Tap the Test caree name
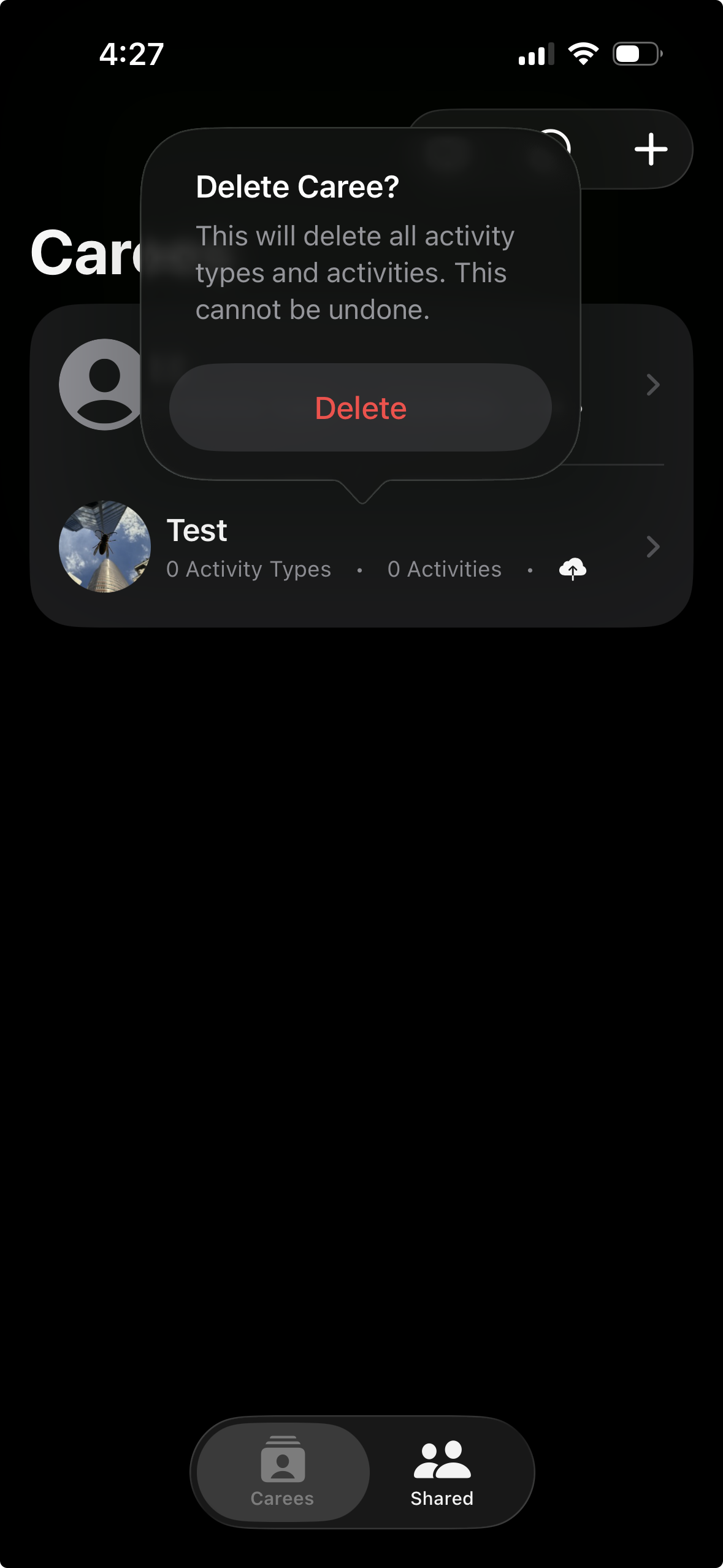The image size is (723, 1568). 197,529
